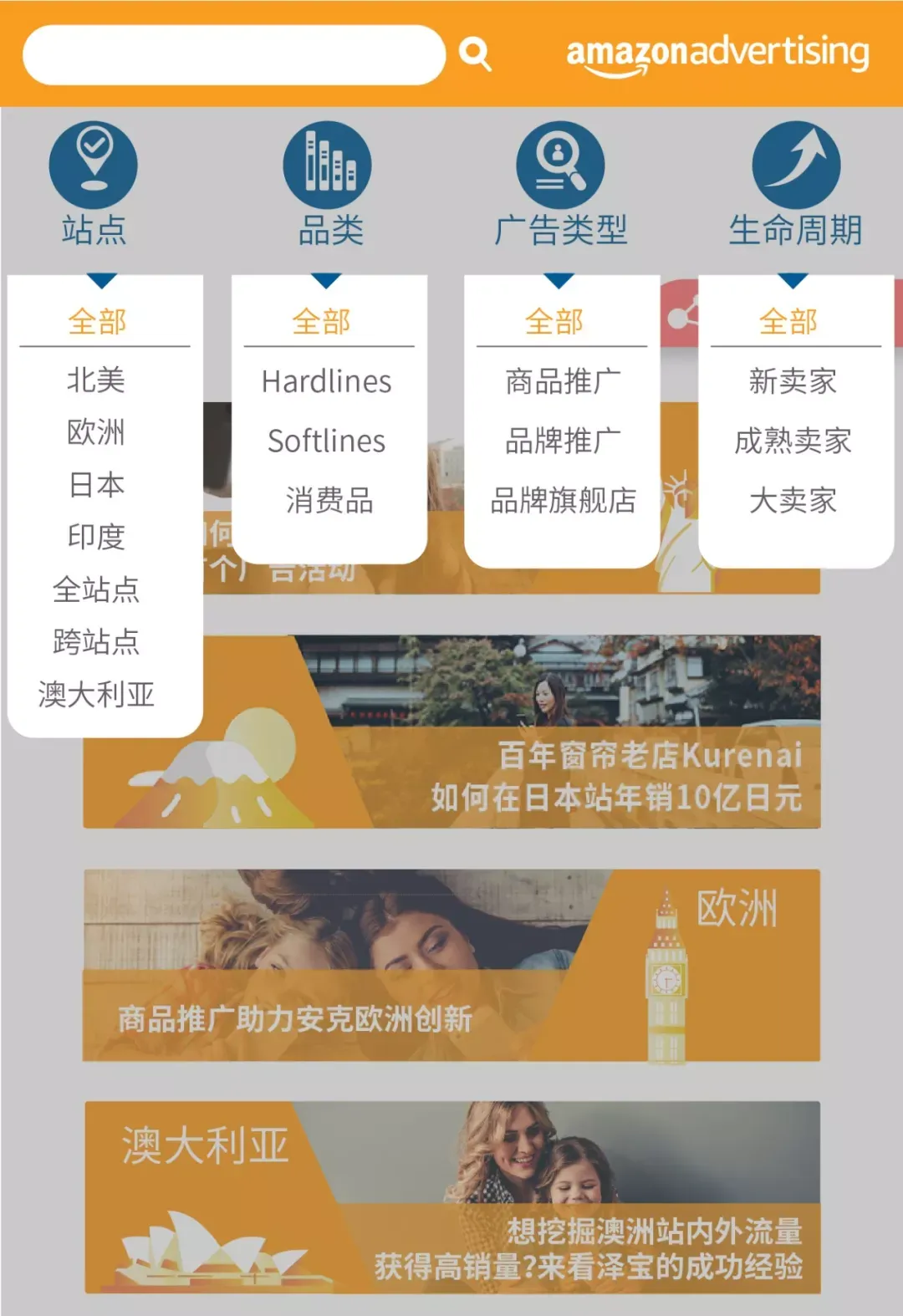
Task: Open the 站点 filter
Action: (94, 184)
